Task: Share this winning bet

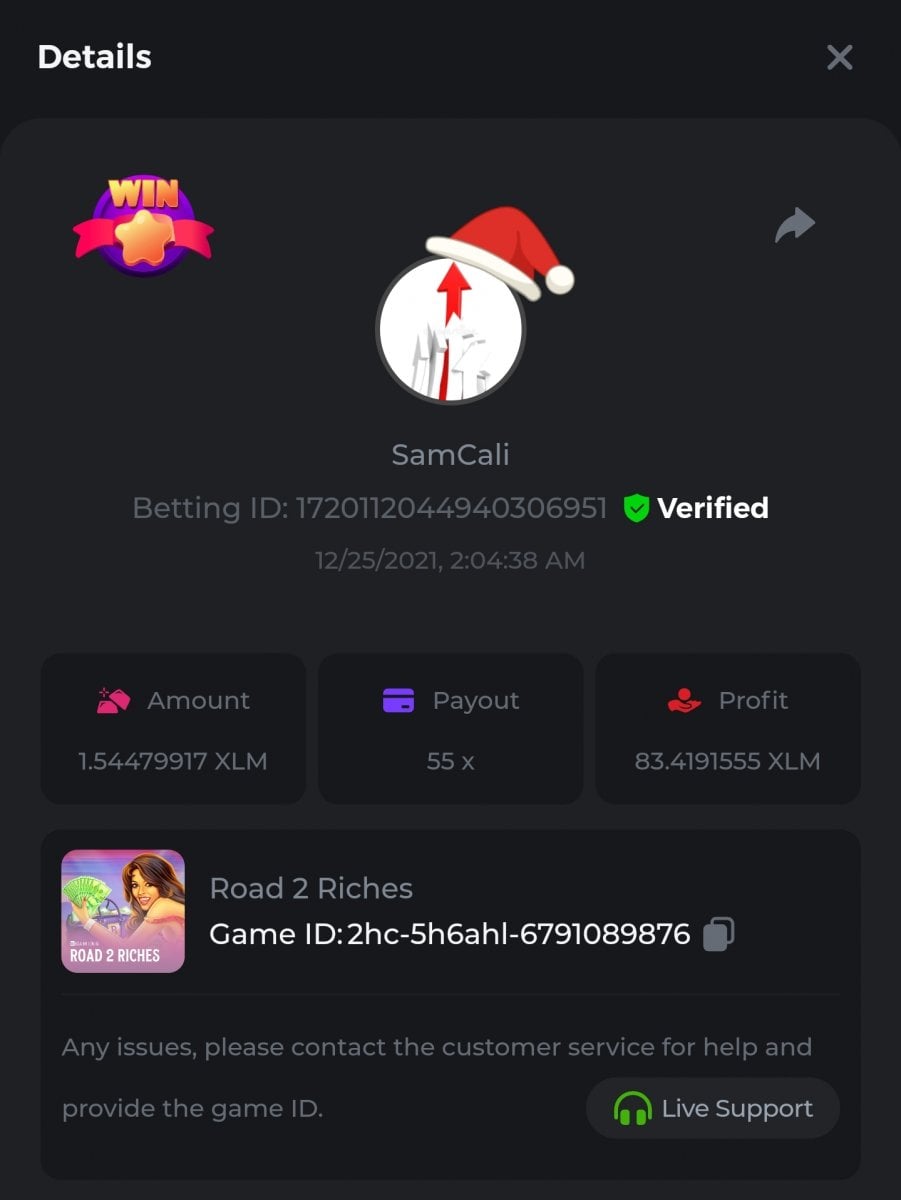Action: tap(795, 225)
